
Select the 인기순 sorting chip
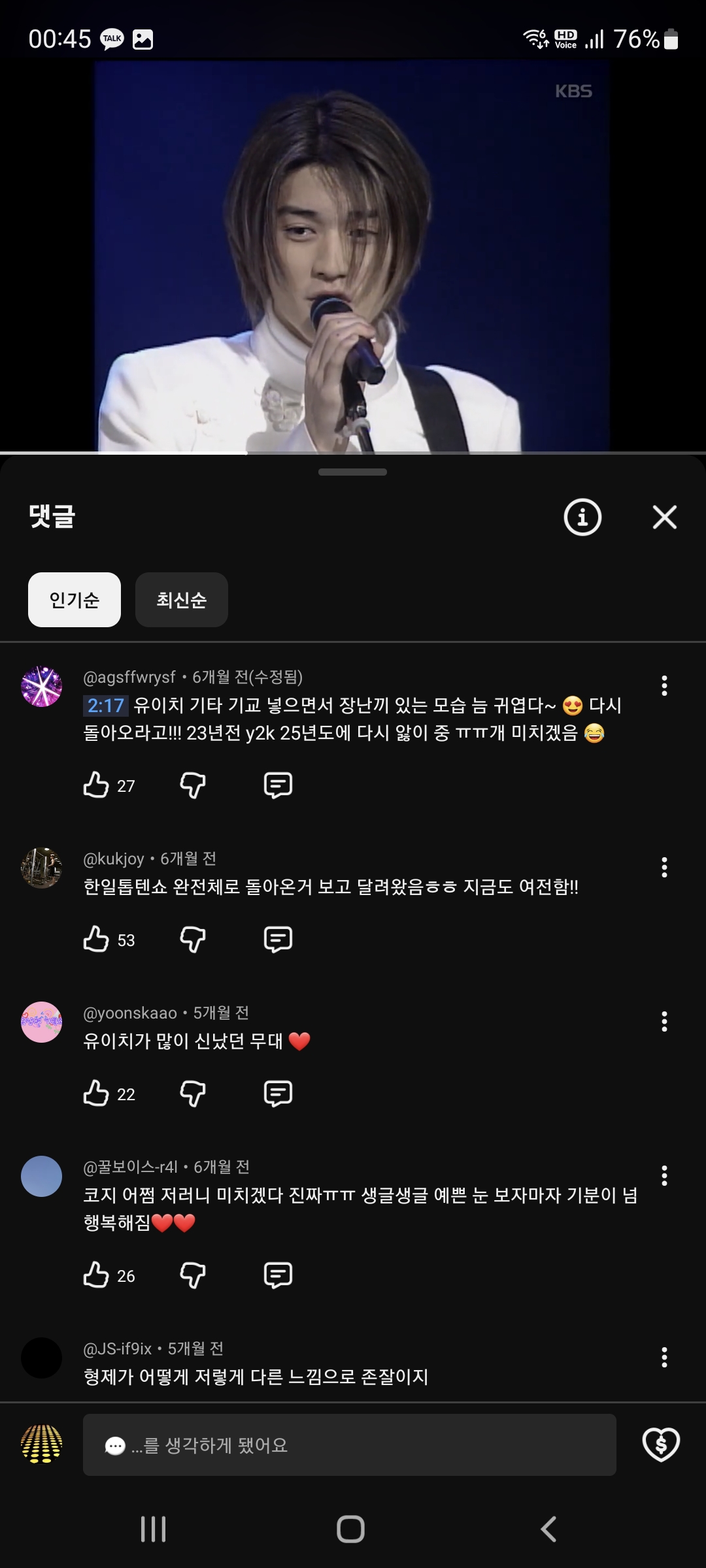pyautogui.click(x=75, y=600)
